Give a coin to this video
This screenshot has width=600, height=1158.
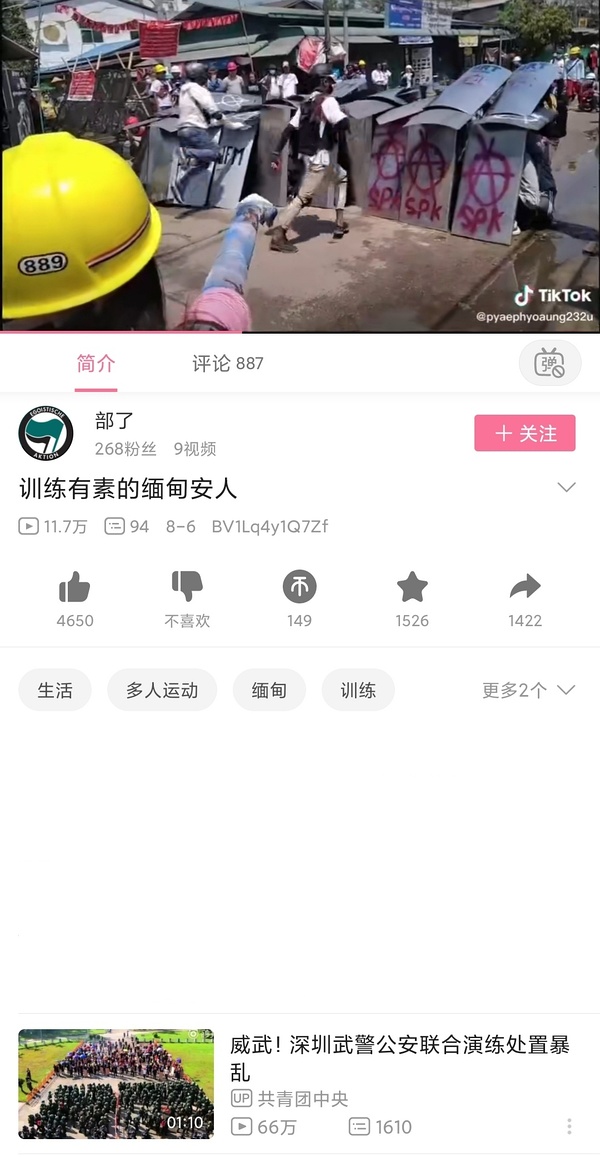[x=299, y=587]
